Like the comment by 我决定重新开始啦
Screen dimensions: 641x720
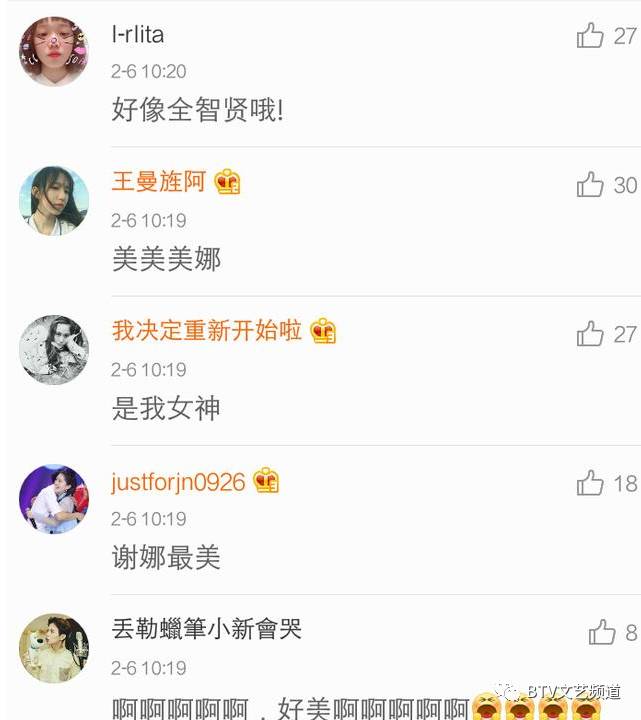[x=591, y=334]
